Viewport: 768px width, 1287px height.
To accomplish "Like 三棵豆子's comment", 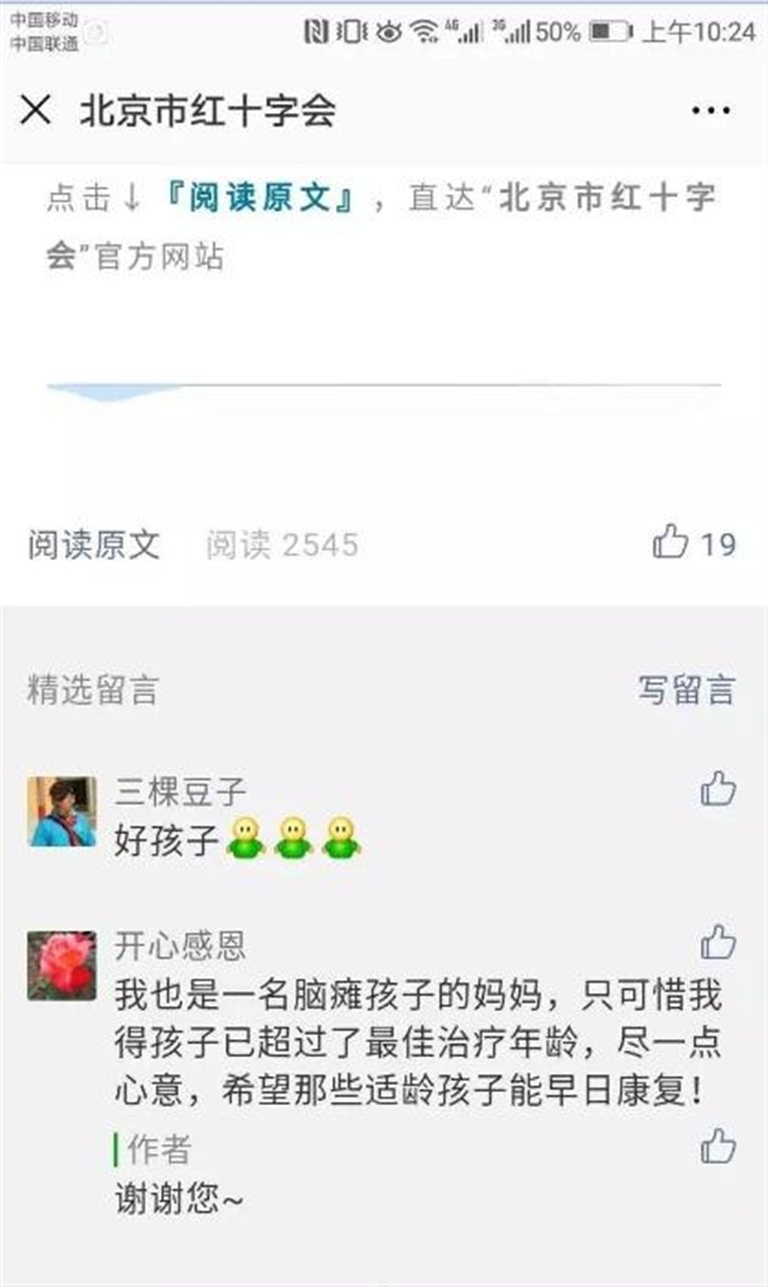I will pyautogui.click(x=718, y=789).
